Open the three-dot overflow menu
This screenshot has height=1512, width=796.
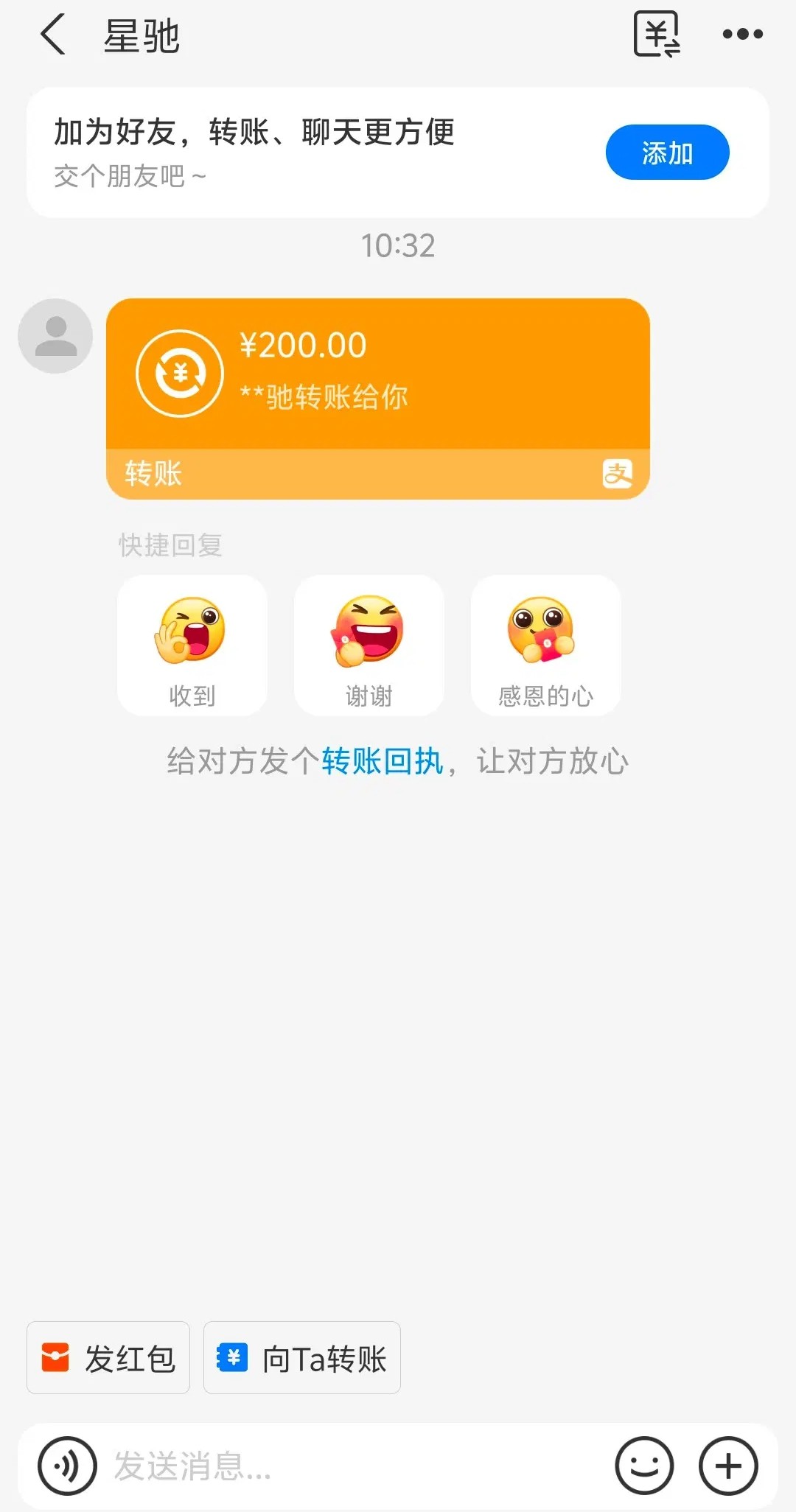[x=742, y=34]
